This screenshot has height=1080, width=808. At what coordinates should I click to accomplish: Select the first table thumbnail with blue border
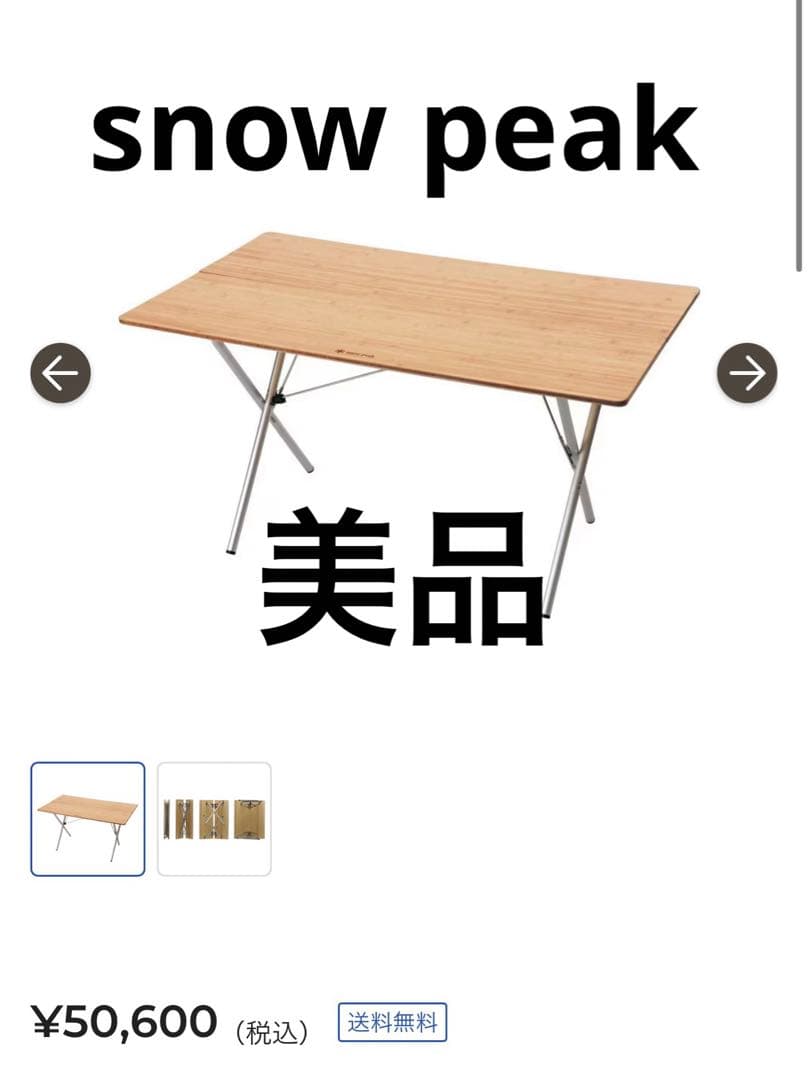(x=88, y=816)
